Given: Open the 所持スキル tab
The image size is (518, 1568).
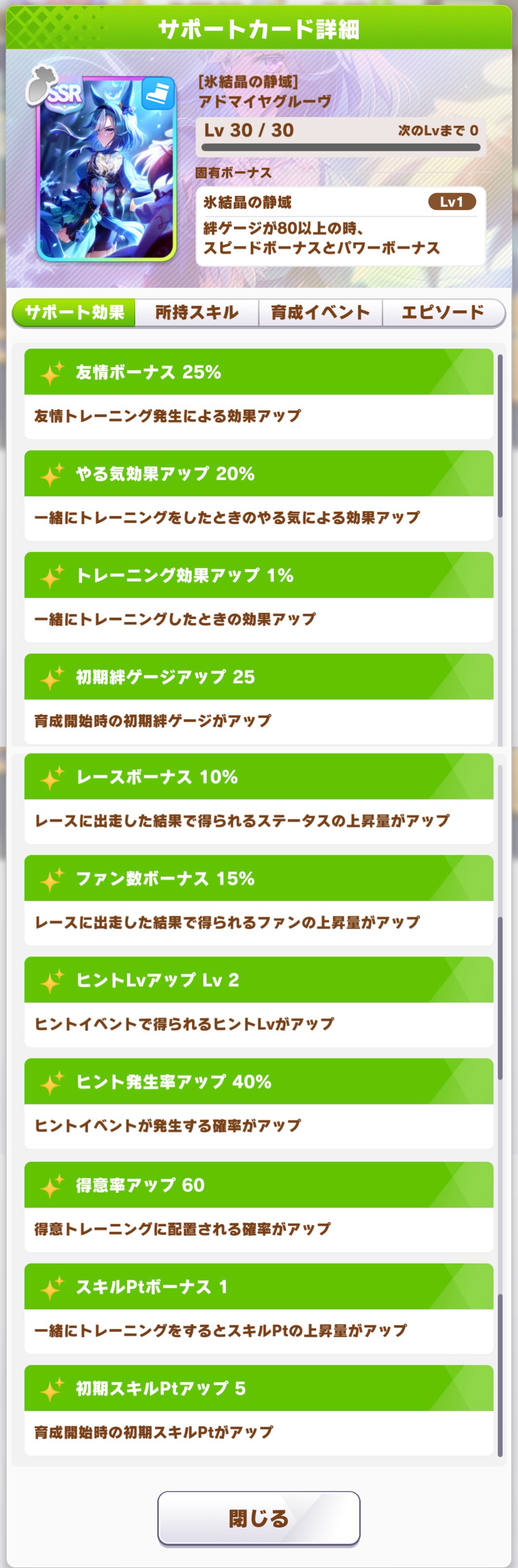Looking at the screenshot, I should [x=197, y=312].
